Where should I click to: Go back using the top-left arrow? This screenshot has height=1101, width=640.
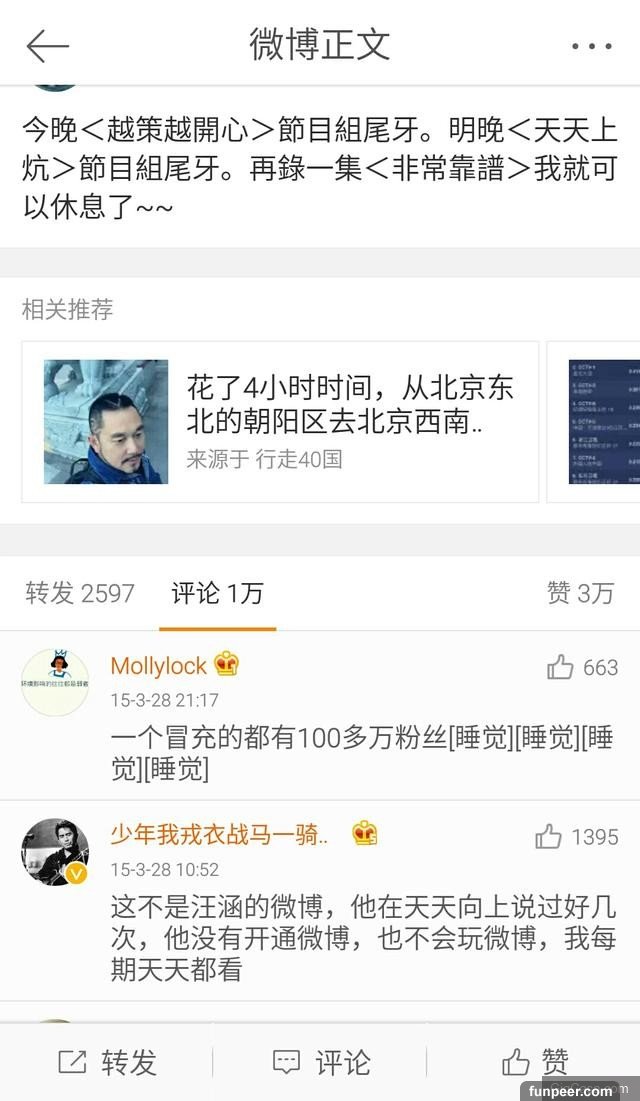(x=47, y=46)
